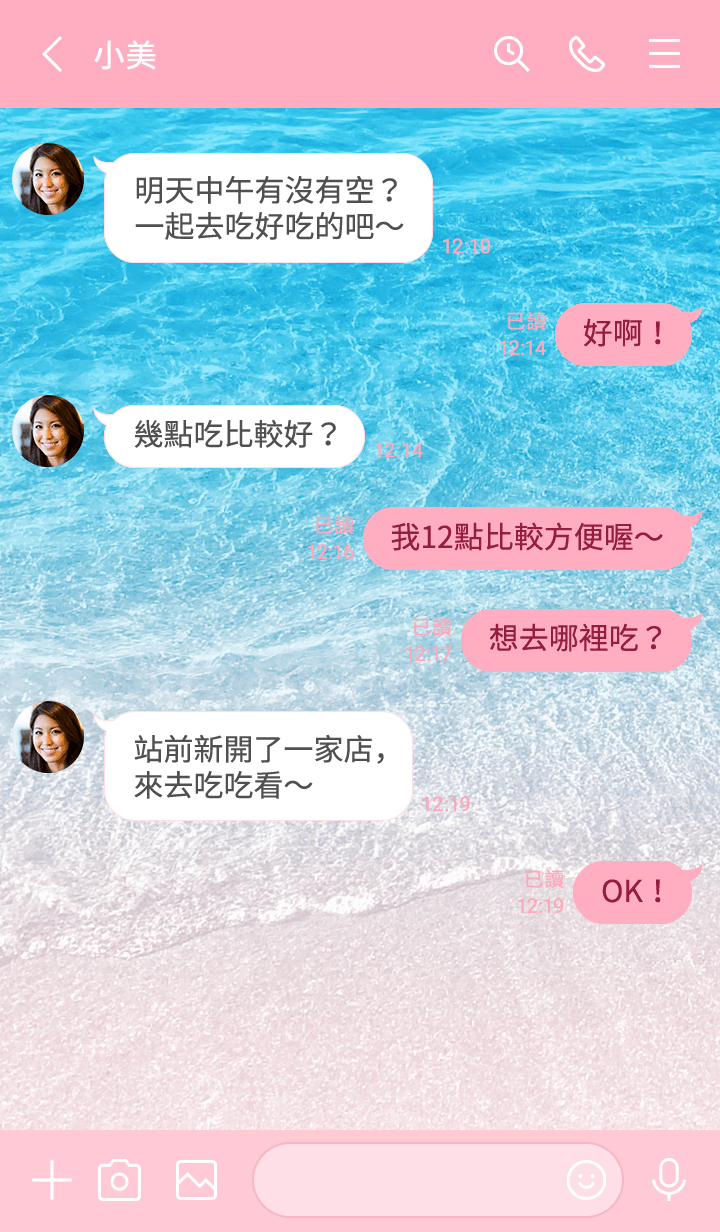Start a voice call with 小美
This screenshot has width=720, height=1232.
[587, 54]
